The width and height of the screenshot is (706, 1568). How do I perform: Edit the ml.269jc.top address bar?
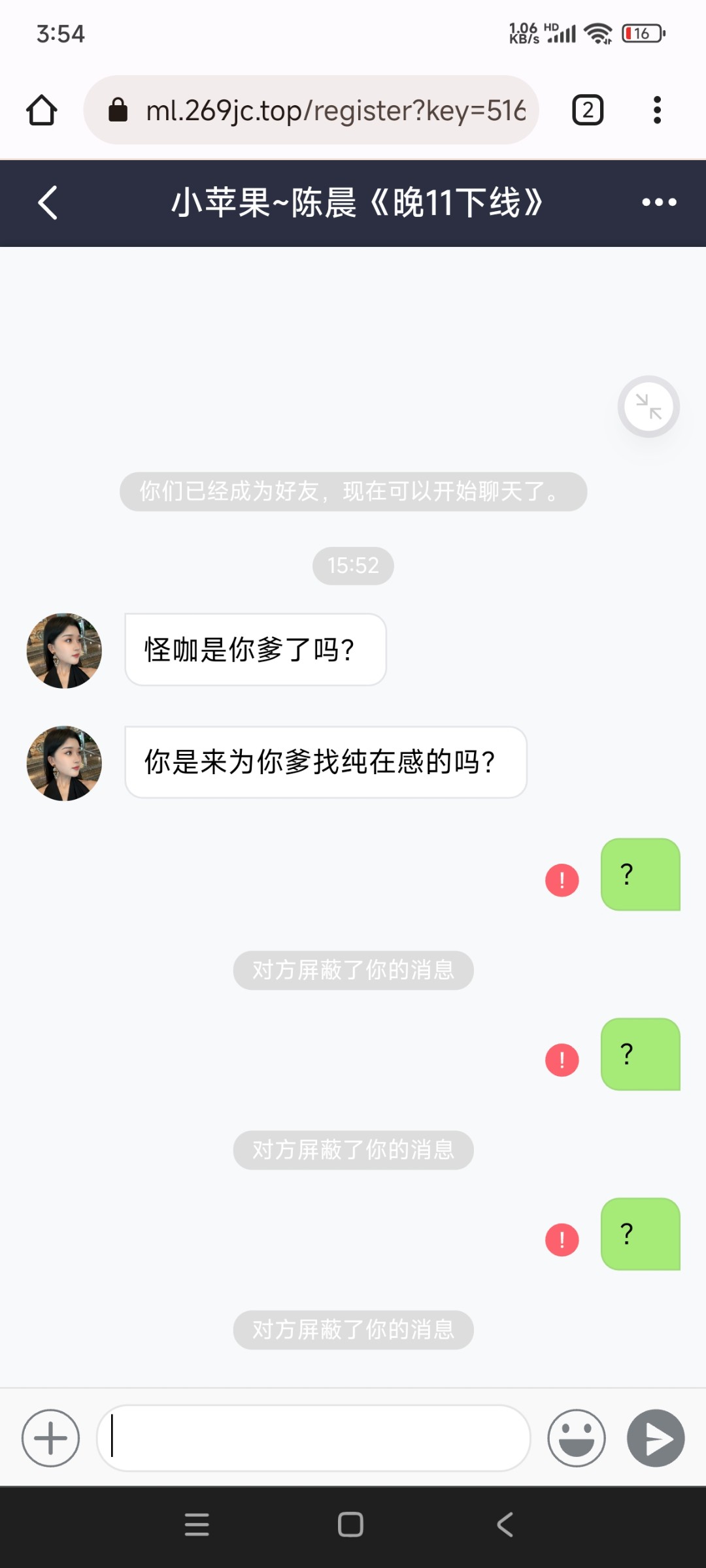click(335, 110)
